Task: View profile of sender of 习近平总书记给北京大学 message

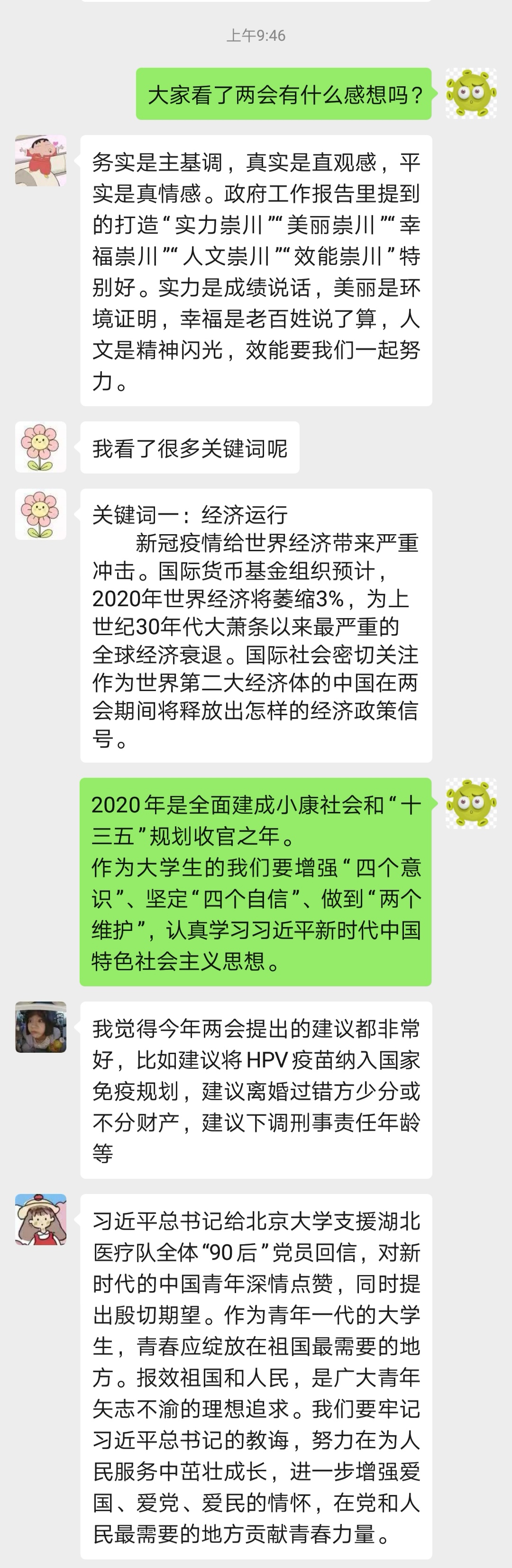Action: click(41, 1220)
